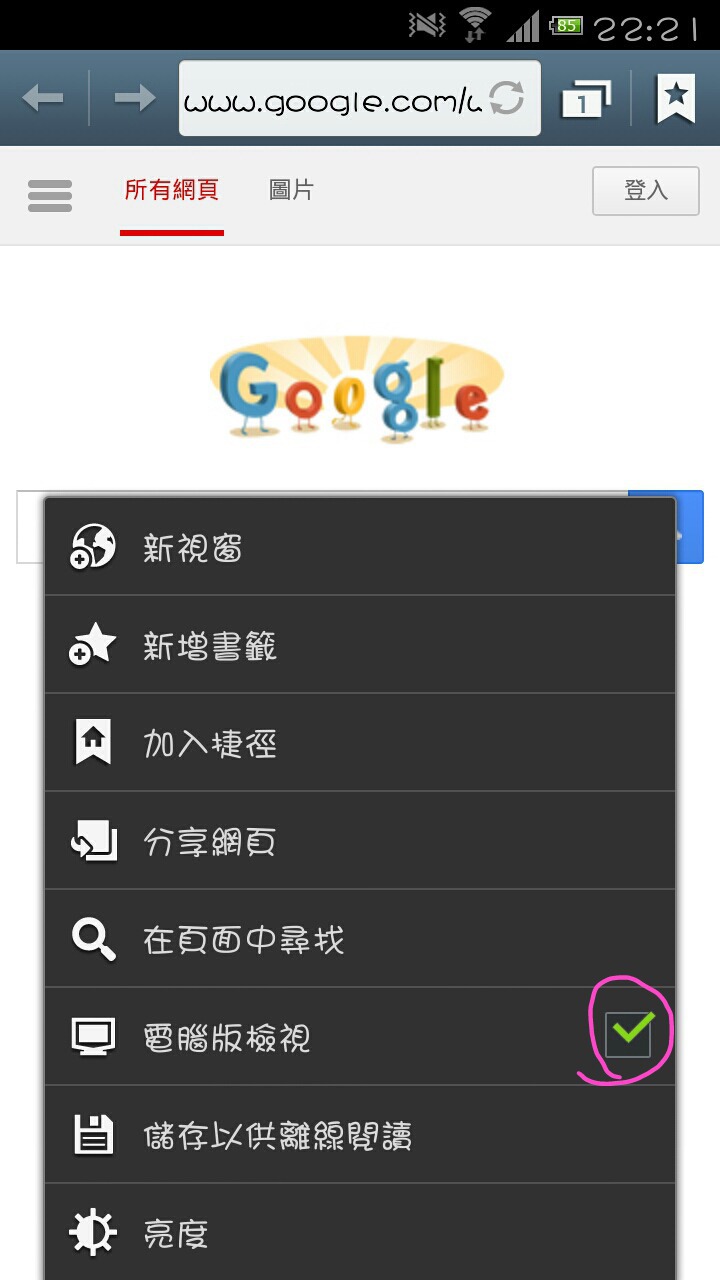Open the tabs window counter
The width and height of the screenshot is (720, 1280).
[x=587, y=99]
